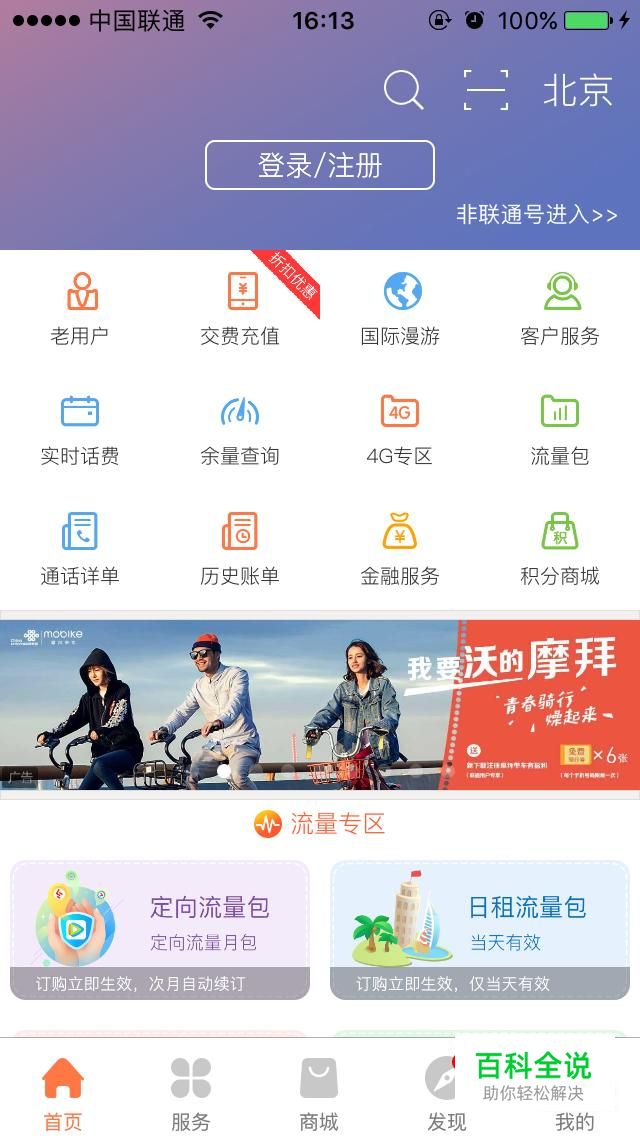Go to the 4G专区
This screenshot has height=1136, width=640.
[x=400, y=429]
